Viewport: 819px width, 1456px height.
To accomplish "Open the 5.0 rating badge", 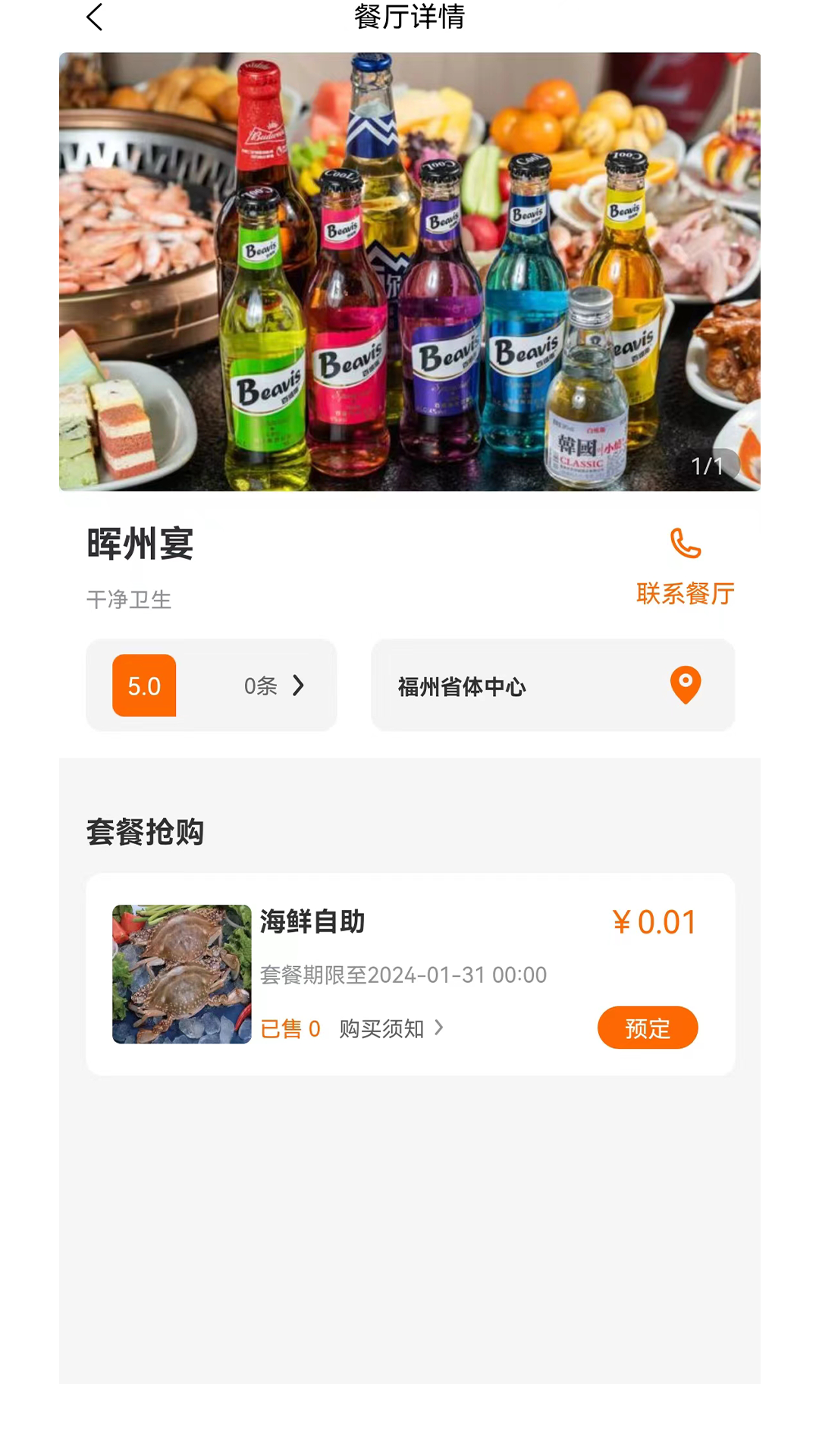I will [143, 685].
